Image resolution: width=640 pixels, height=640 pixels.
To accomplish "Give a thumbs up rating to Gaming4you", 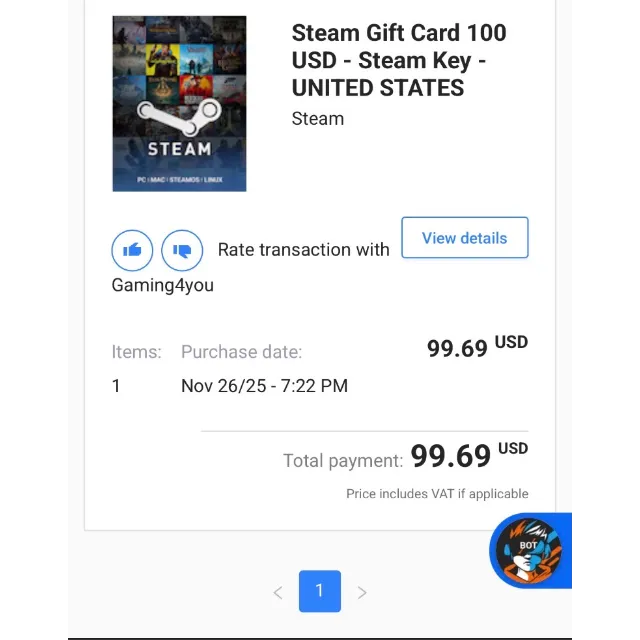I will pyautogui.click(x=132, y=250).
